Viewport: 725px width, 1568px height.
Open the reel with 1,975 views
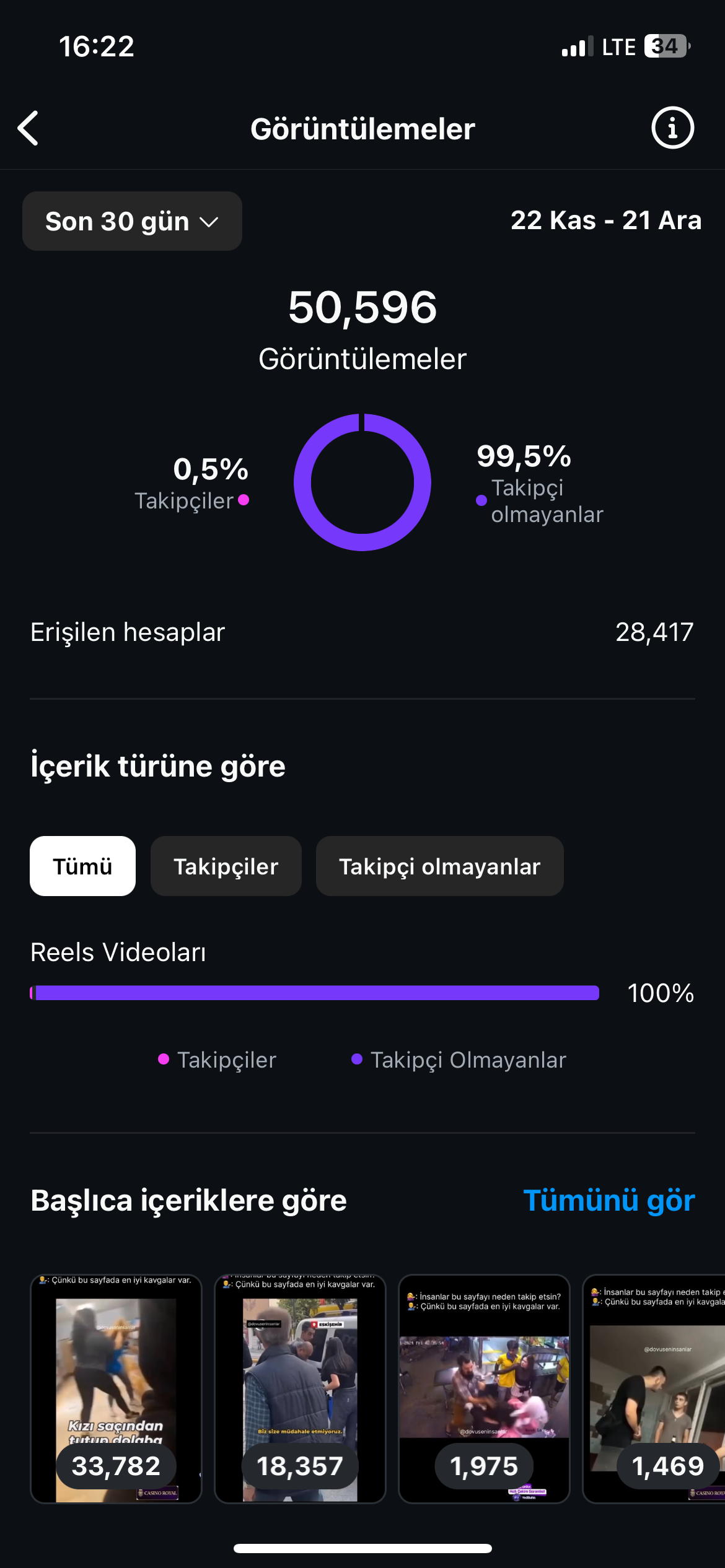[x=484, y=1388]
